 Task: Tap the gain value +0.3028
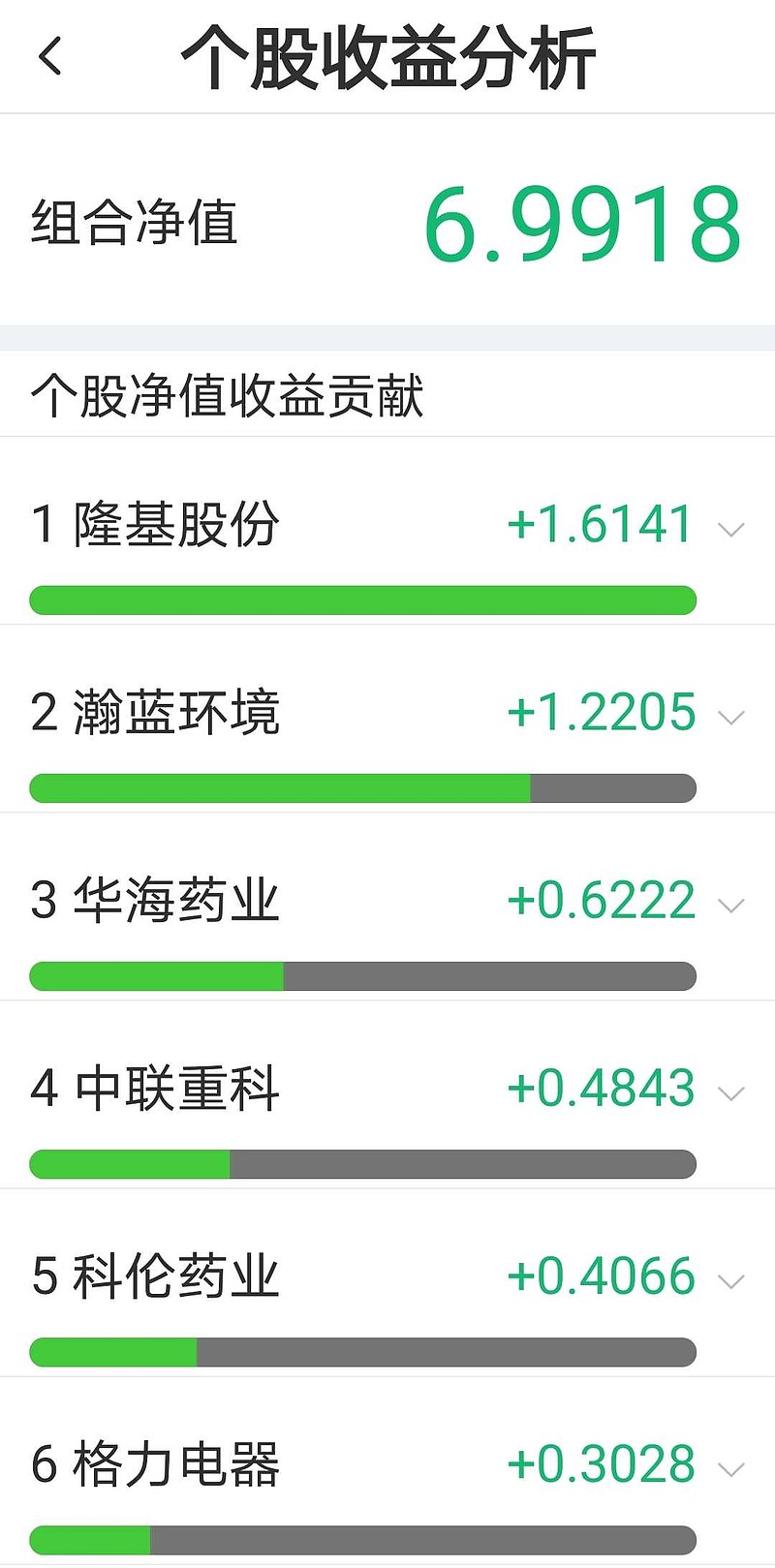click(x=601, y=1465)
